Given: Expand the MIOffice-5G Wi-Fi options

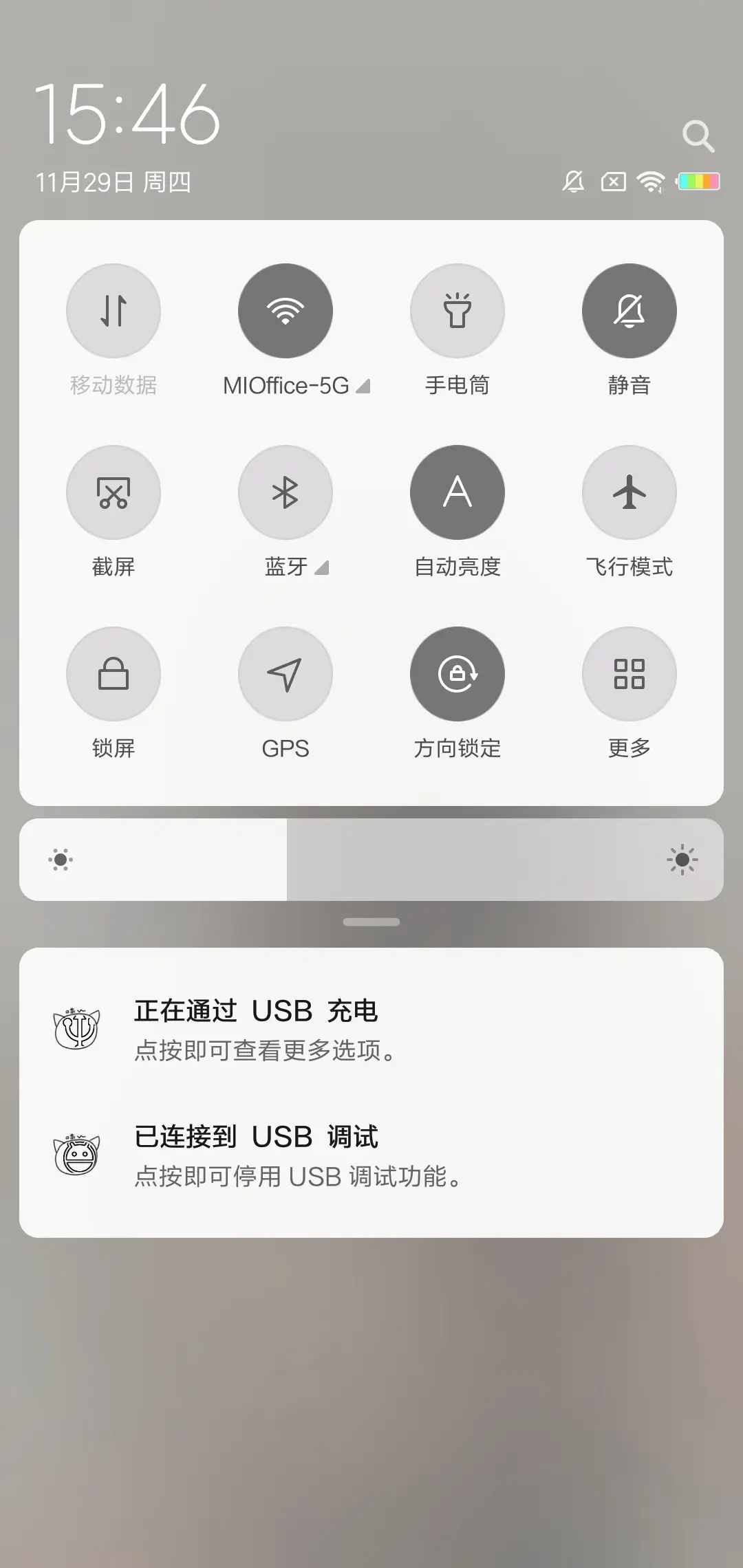Looking at the screenshot, I should tap(363, 386).
